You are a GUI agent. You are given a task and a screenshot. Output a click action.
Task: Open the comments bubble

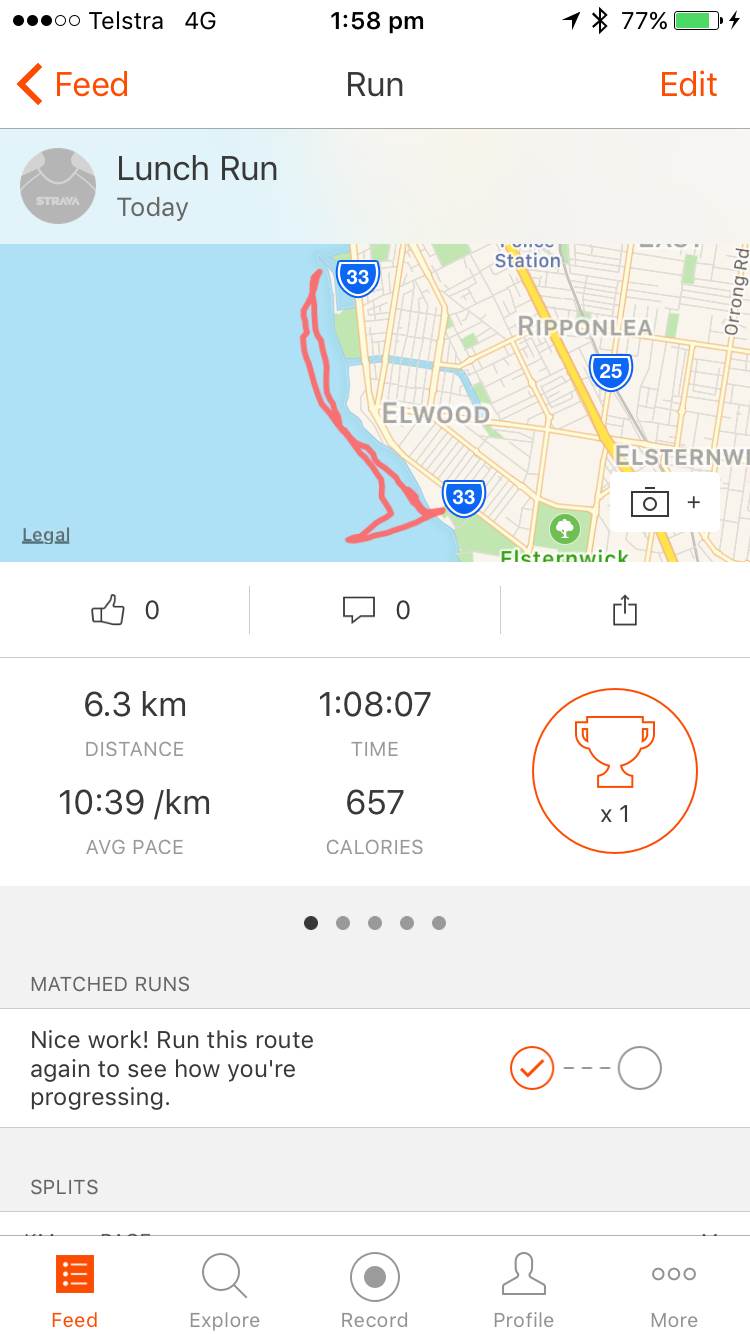click(x=359, y=610)
